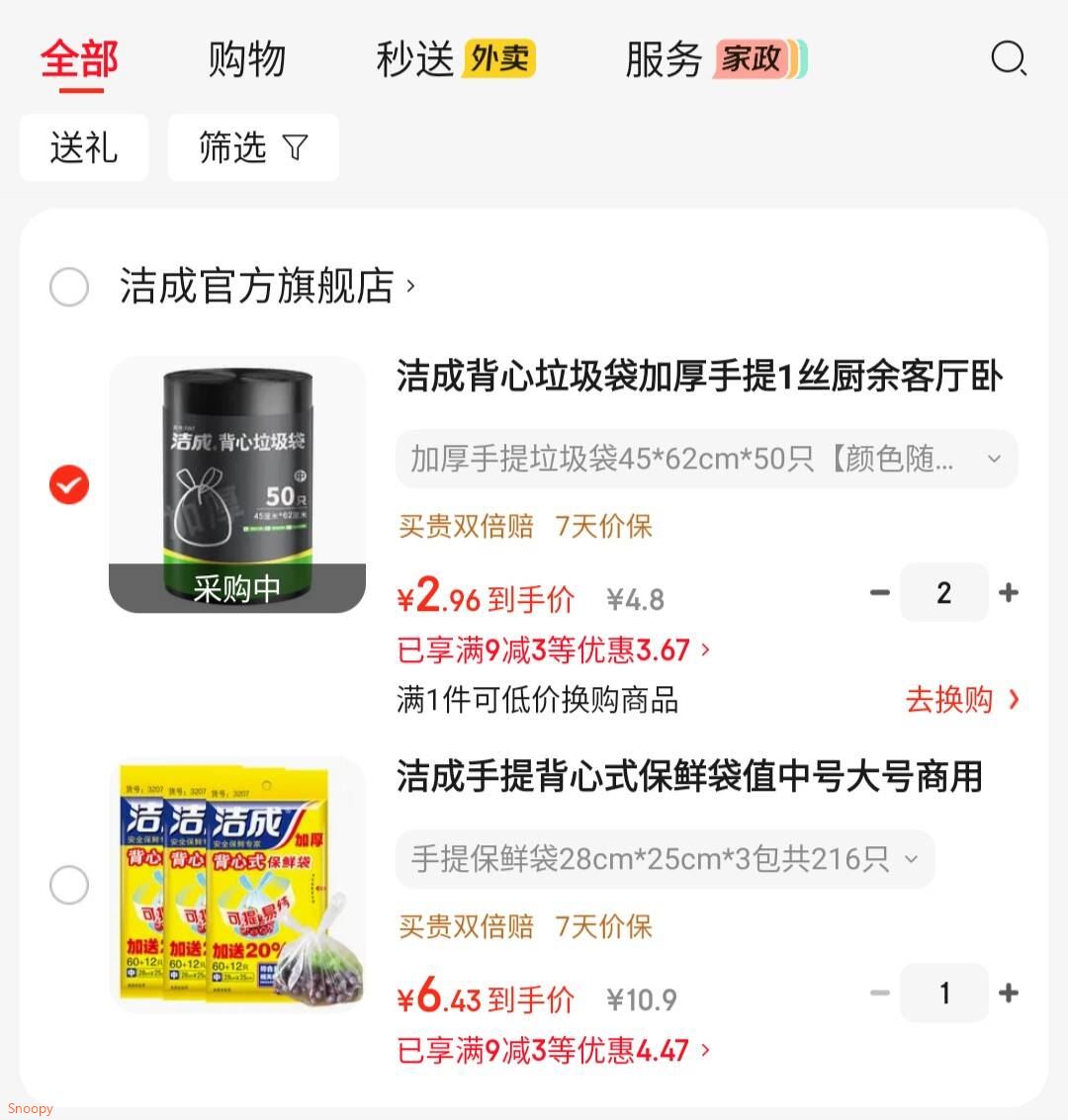Increase 洁成手提背心式保鲜袋 quantity by one

click(1009, 993)
